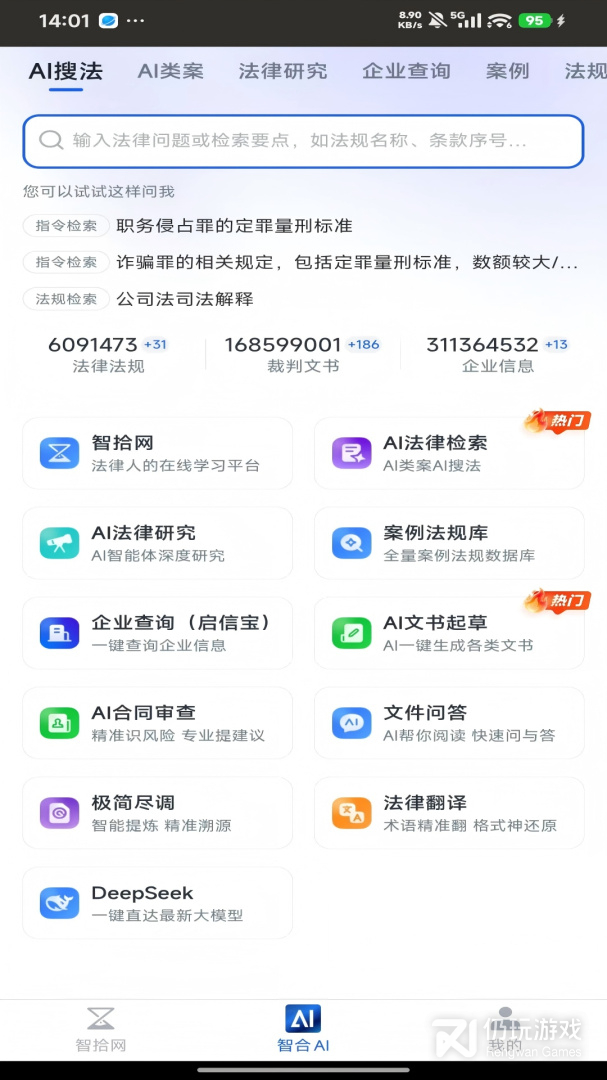
Task: Go to the 案例 tab
Action: [x=508, y=71]
